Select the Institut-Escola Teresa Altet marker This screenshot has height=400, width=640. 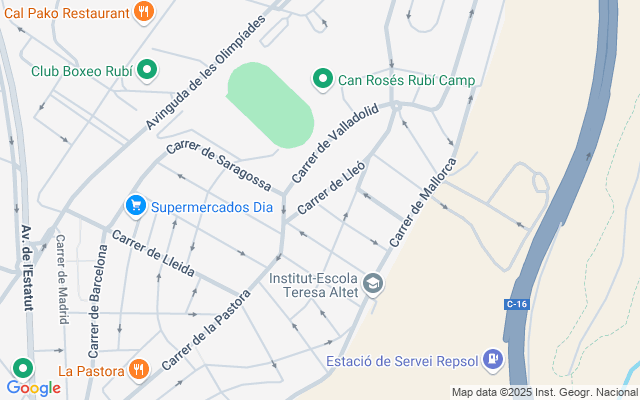click(x=373, y=285)
